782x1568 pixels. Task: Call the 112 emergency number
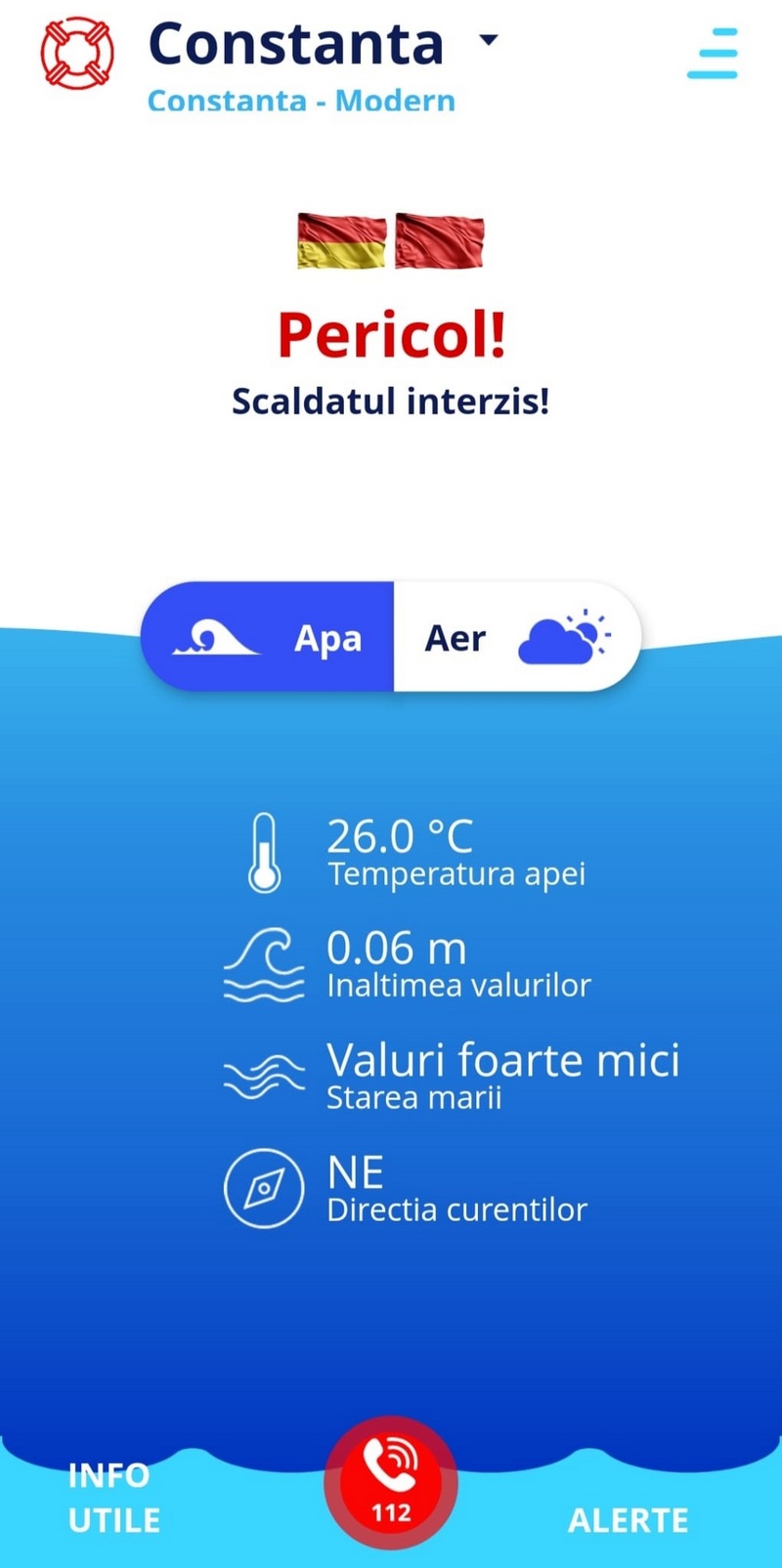click(x=391, y=1481)
